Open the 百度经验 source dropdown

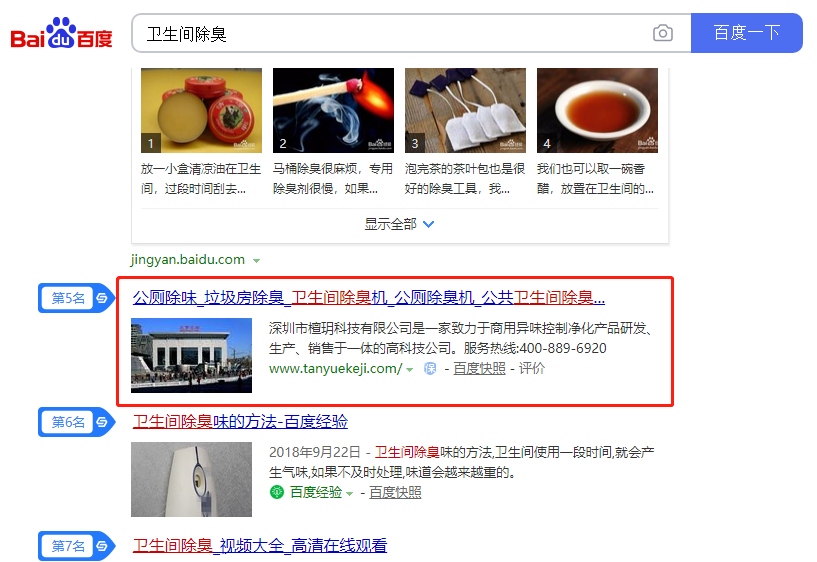coord(349,493)
